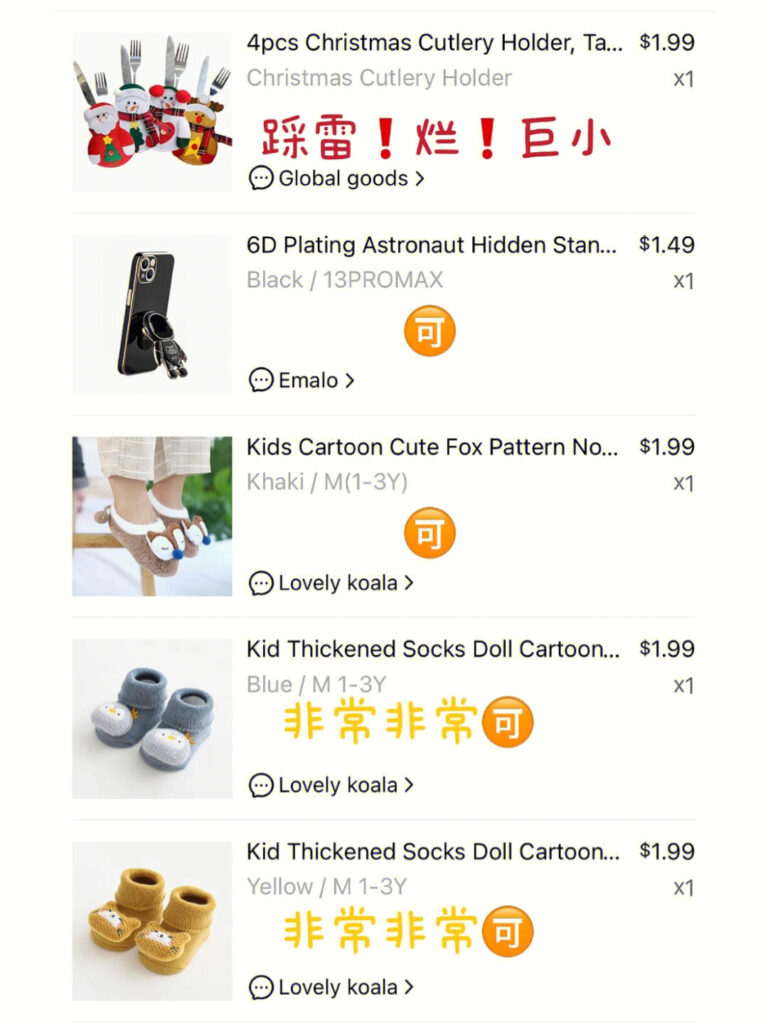Open the Global goods store link
This screenshot has height=1024, width=768.
click(x=337, y=179)
